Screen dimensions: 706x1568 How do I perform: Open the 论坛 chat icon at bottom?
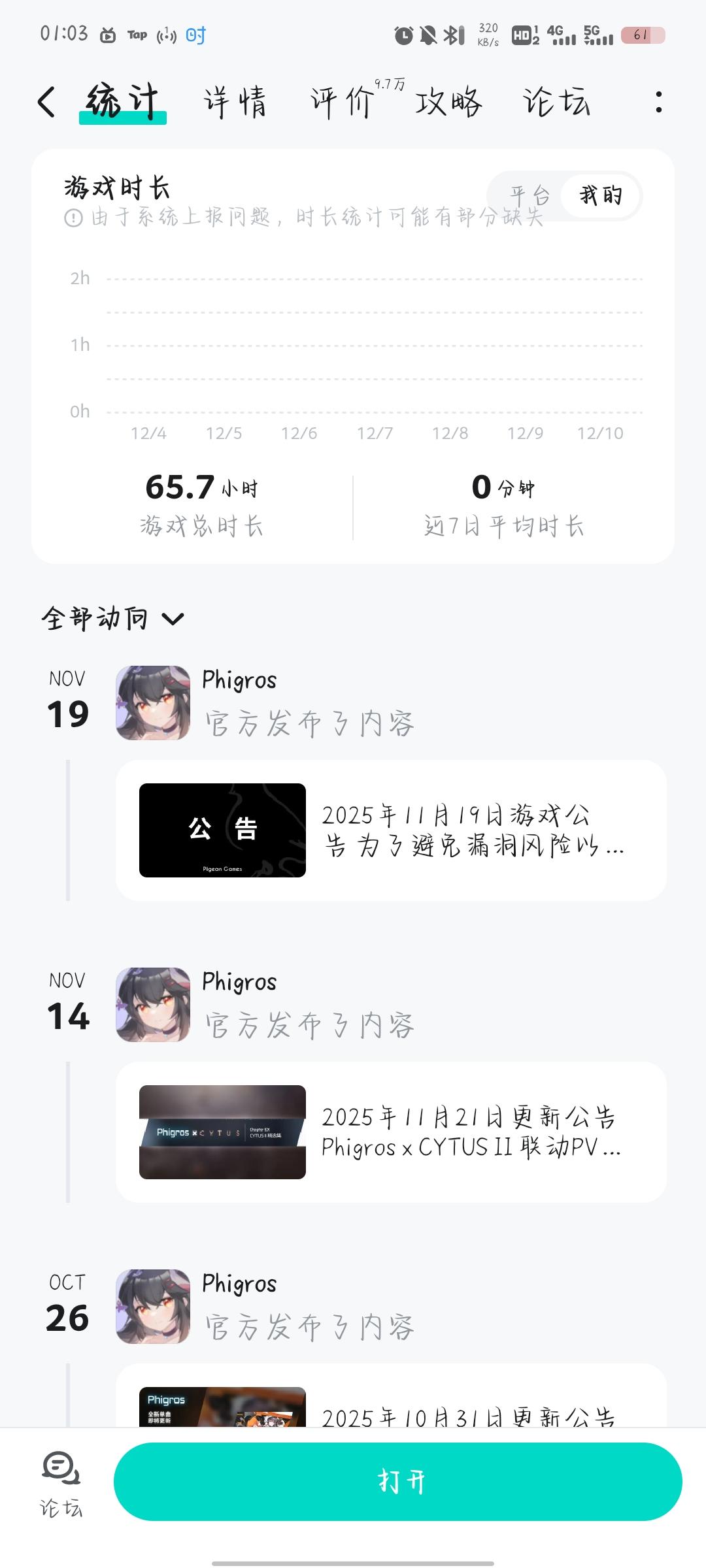tap(61, 1482)
